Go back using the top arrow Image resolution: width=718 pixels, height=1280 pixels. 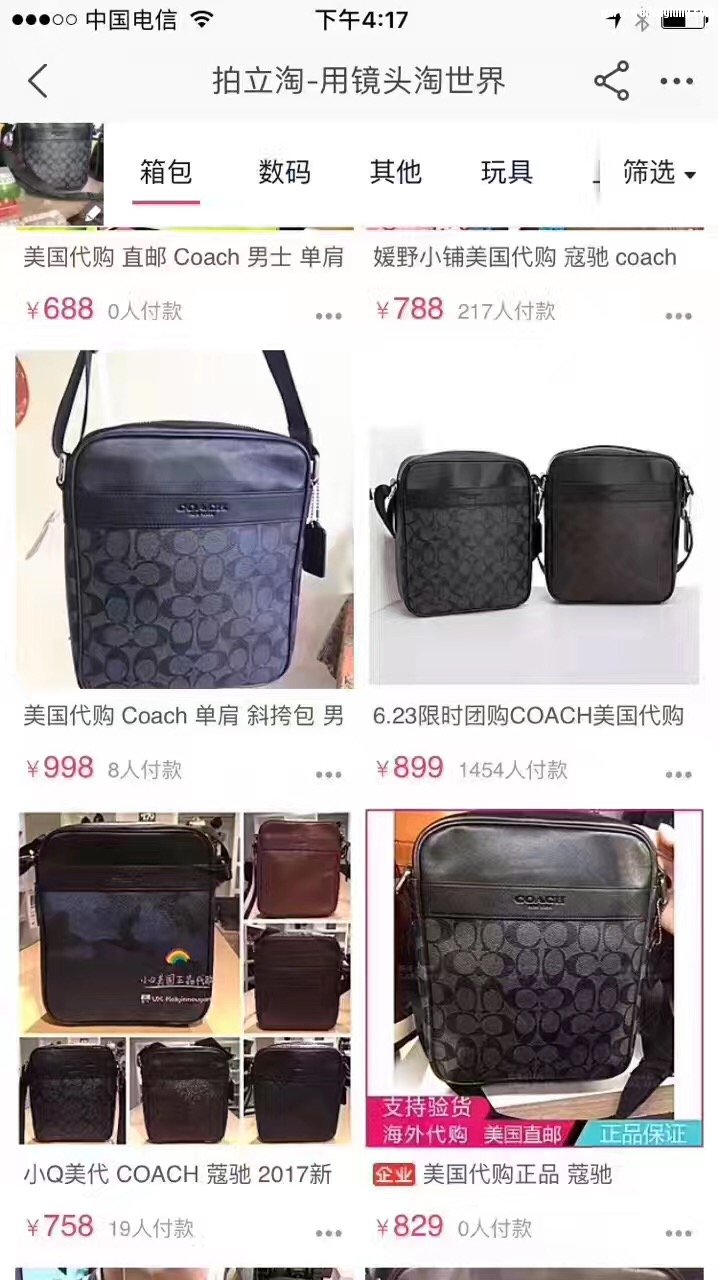(x=38, y=81)
